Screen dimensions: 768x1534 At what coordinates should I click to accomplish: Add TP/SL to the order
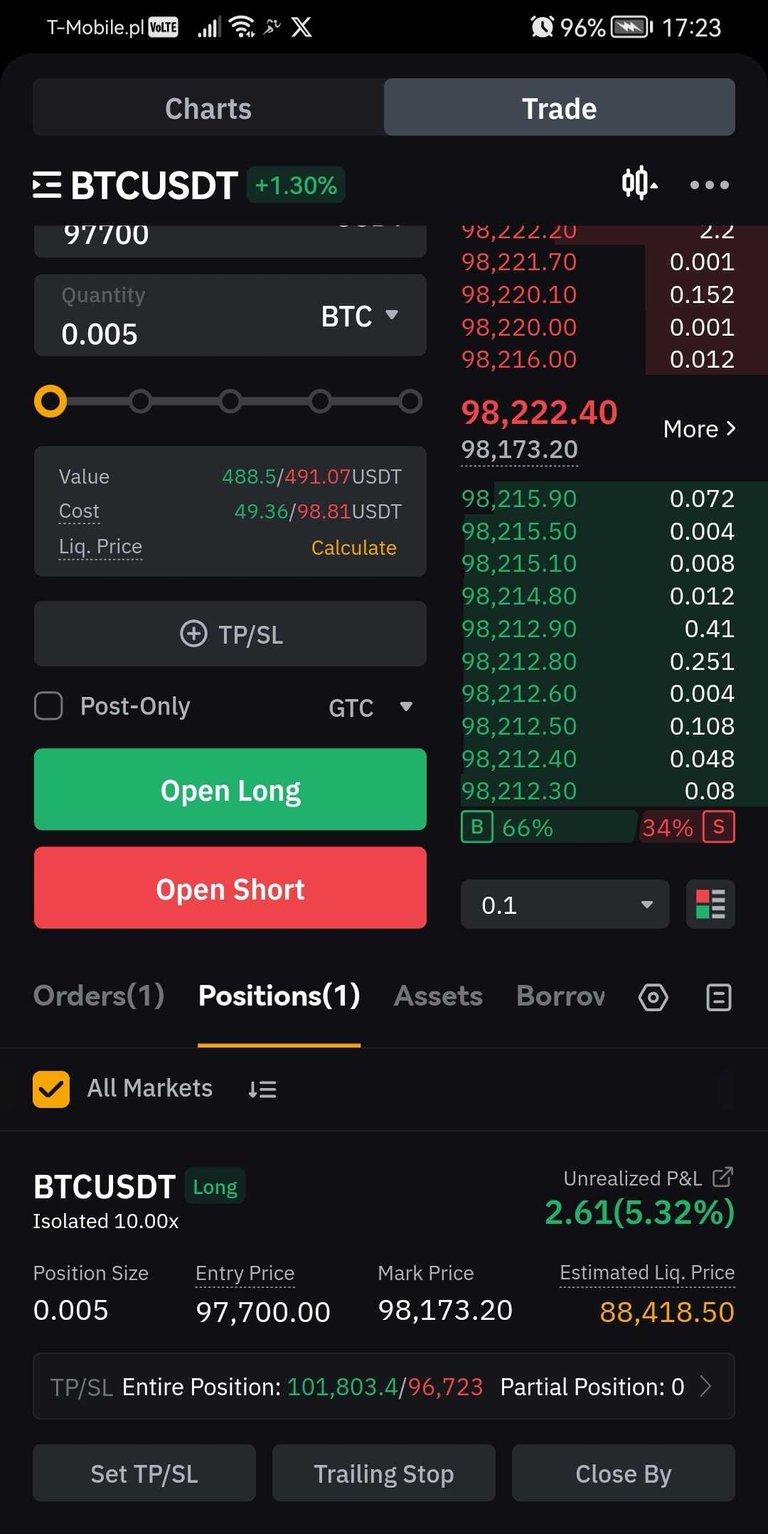coord(230,634)
